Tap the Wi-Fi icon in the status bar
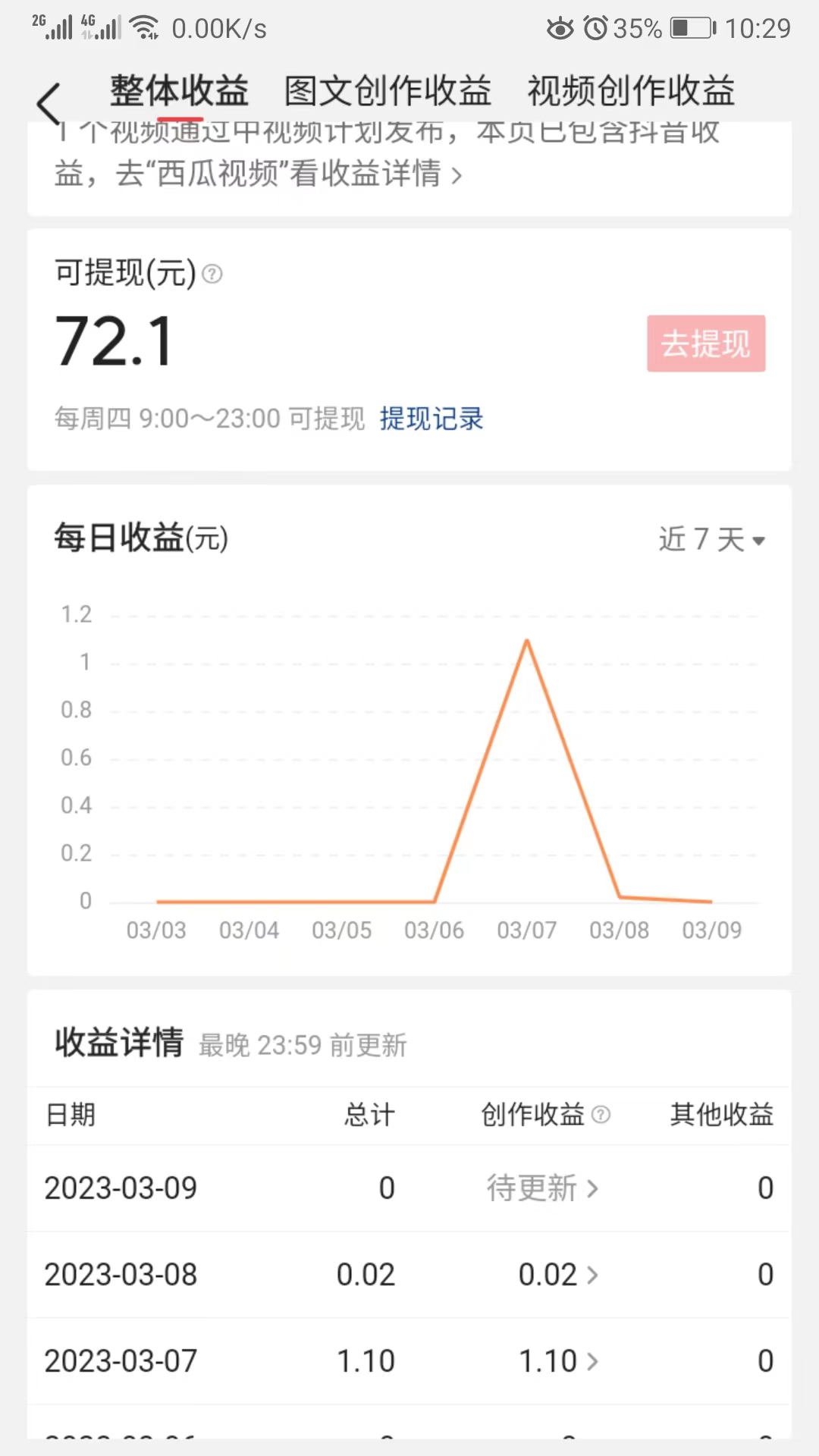The image size is (819, 1456). click(145, 27)
